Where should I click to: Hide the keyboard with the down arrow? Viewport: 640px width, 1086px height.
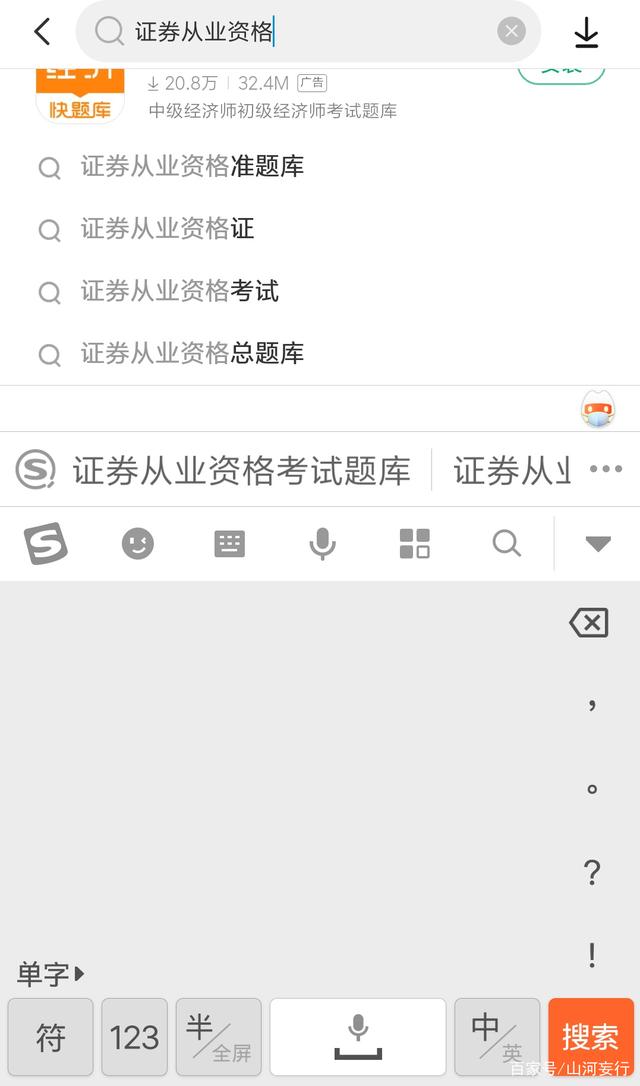pyautogui.click(x=598, y=543)
